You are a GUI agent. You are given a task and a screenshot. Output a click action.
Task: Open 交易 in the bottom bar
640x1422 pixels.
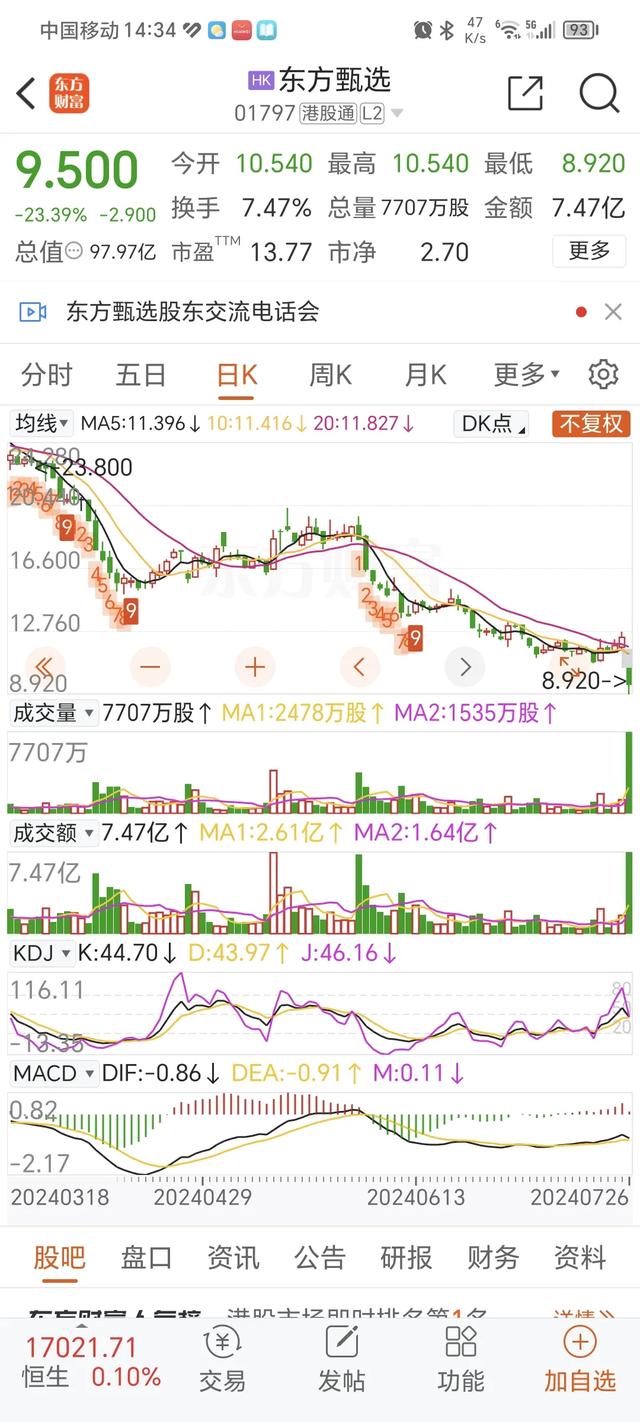coord(222,1360)
